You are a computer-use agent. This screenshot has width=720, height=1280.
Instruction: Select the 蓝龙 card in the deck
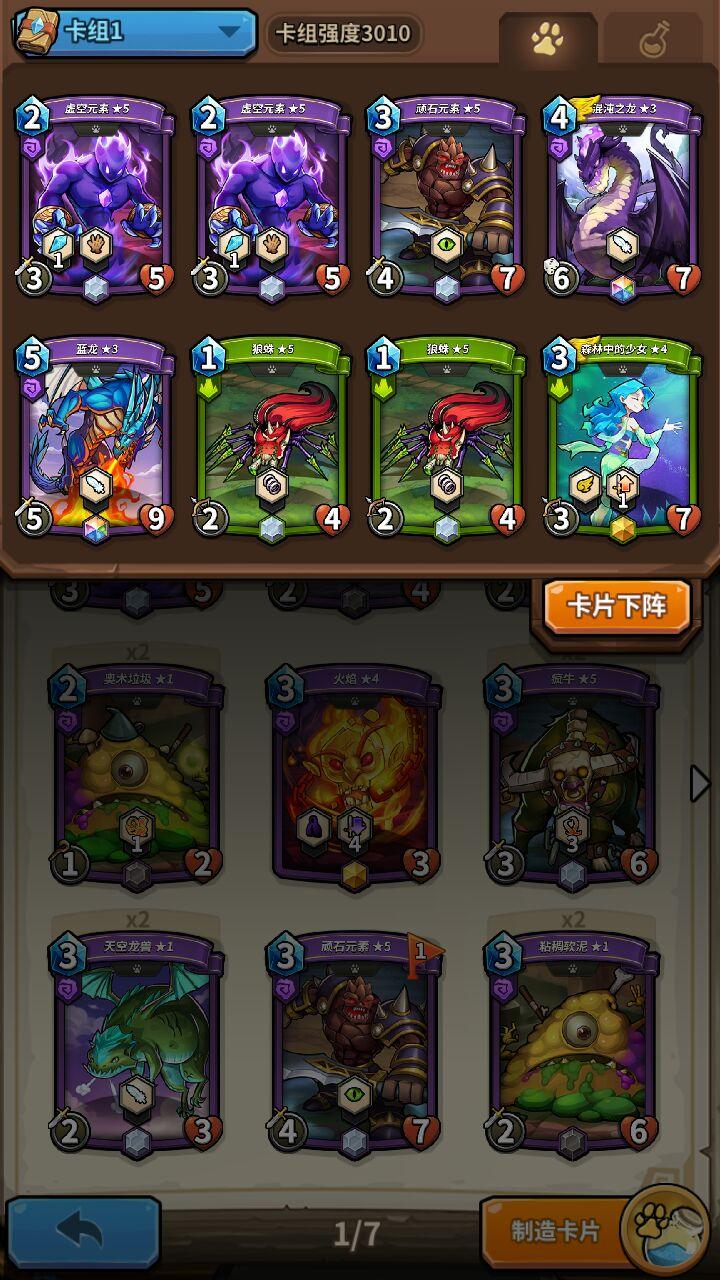tap(96, 437)
